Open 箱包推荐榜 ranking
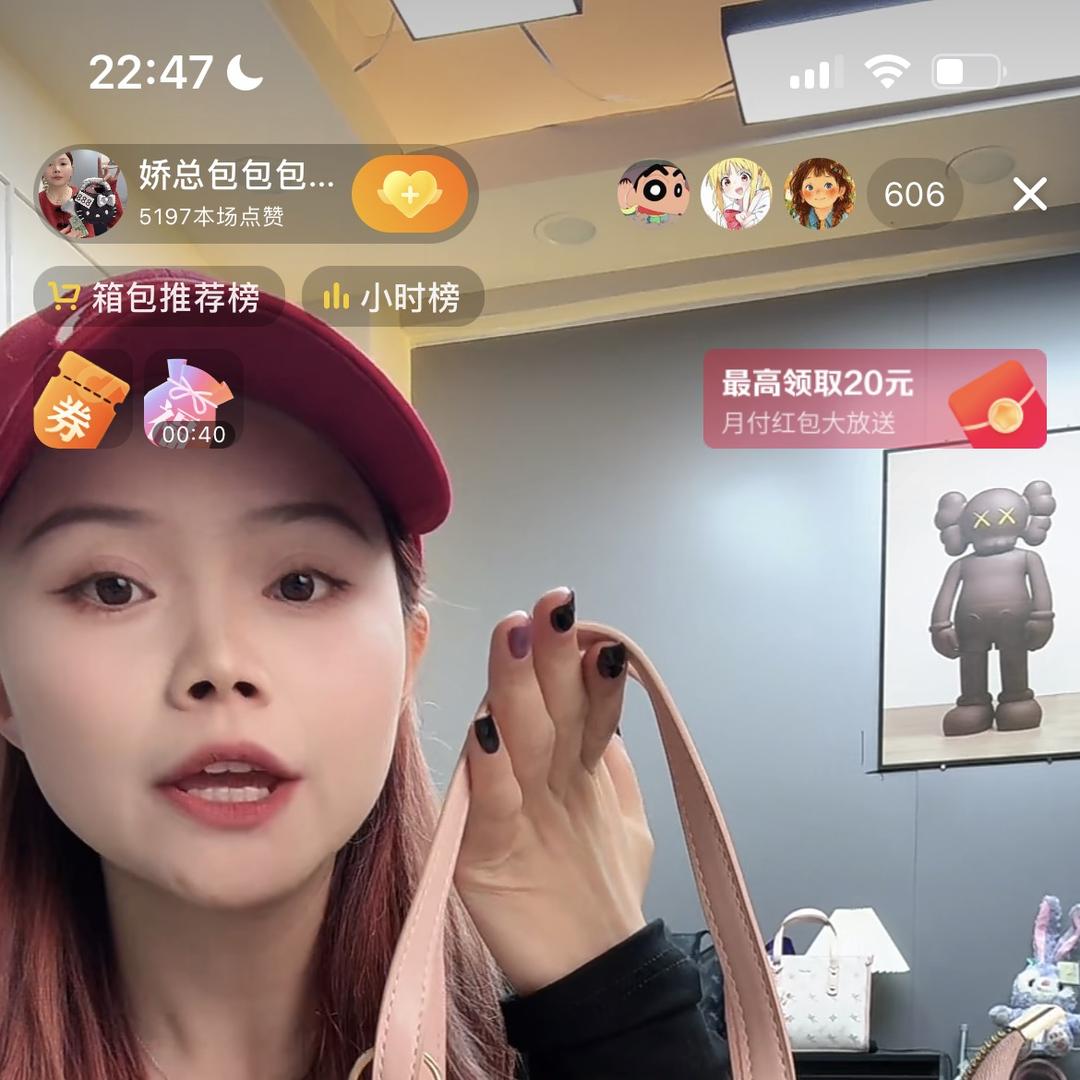The width and height of the screenshot is (1080, 1080). [158, 297]
